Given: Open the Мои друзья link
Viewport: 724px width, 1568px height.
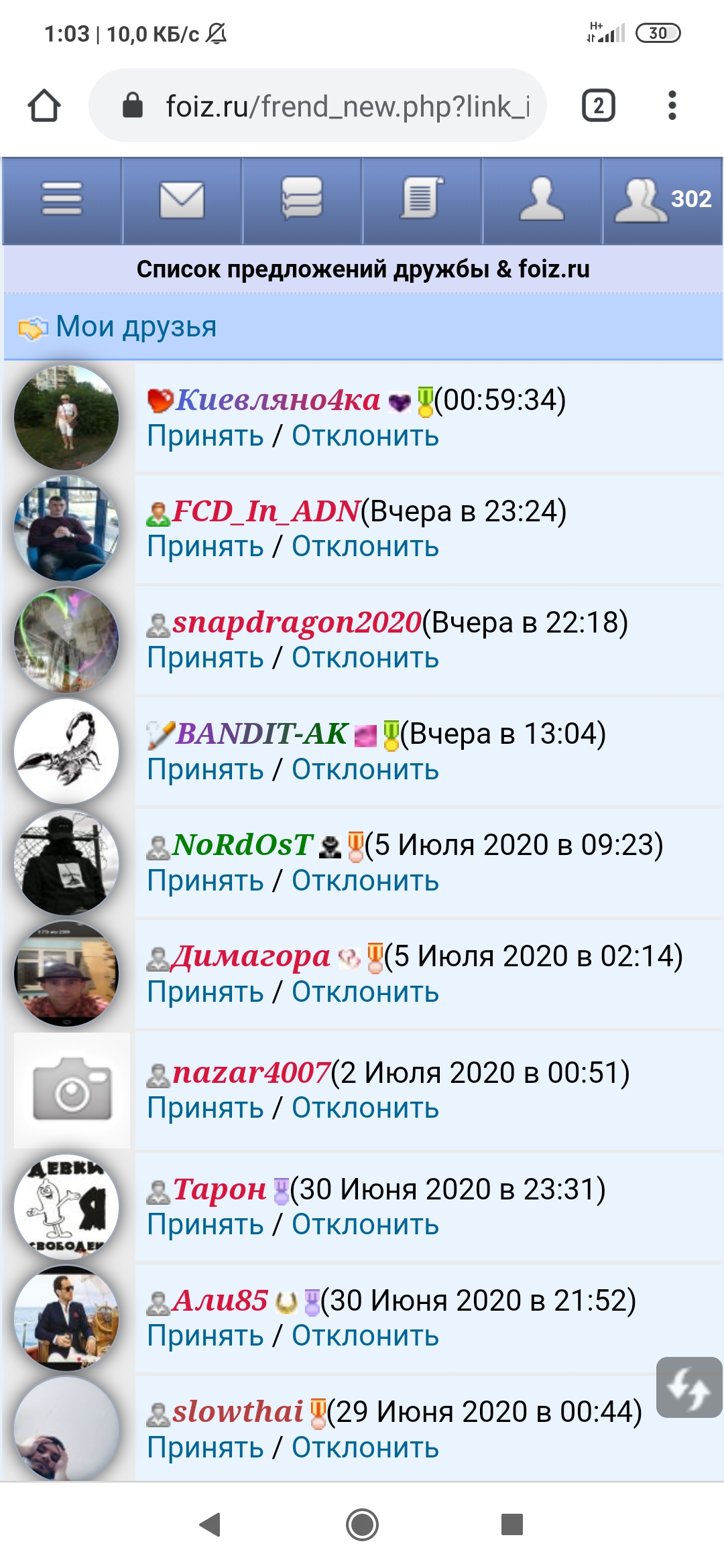Looking at the screenshot, I should pyautogui.click(x=136, y=327).
